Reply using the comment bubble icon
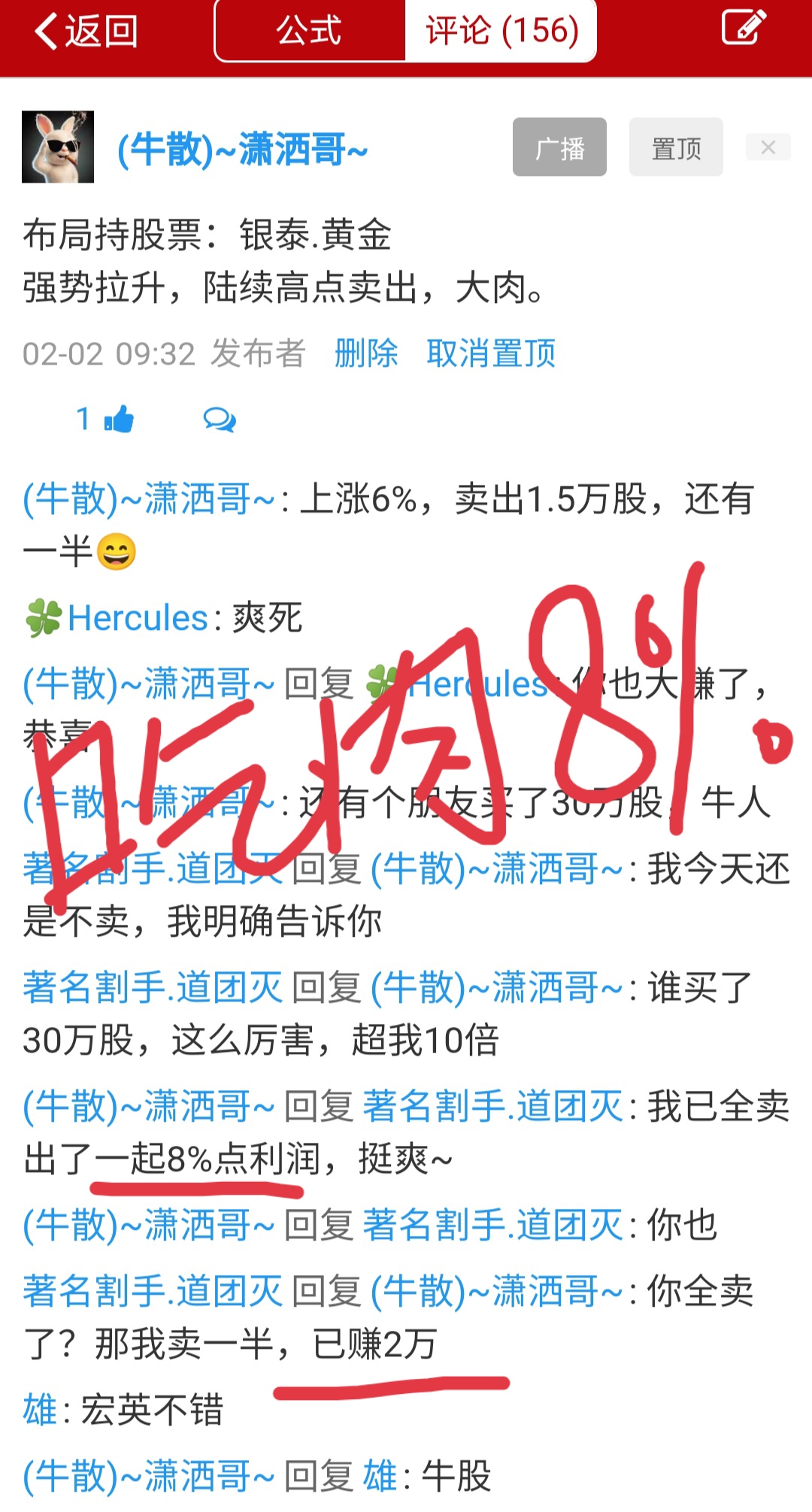 pyautogui.click(x=220, y=420)
